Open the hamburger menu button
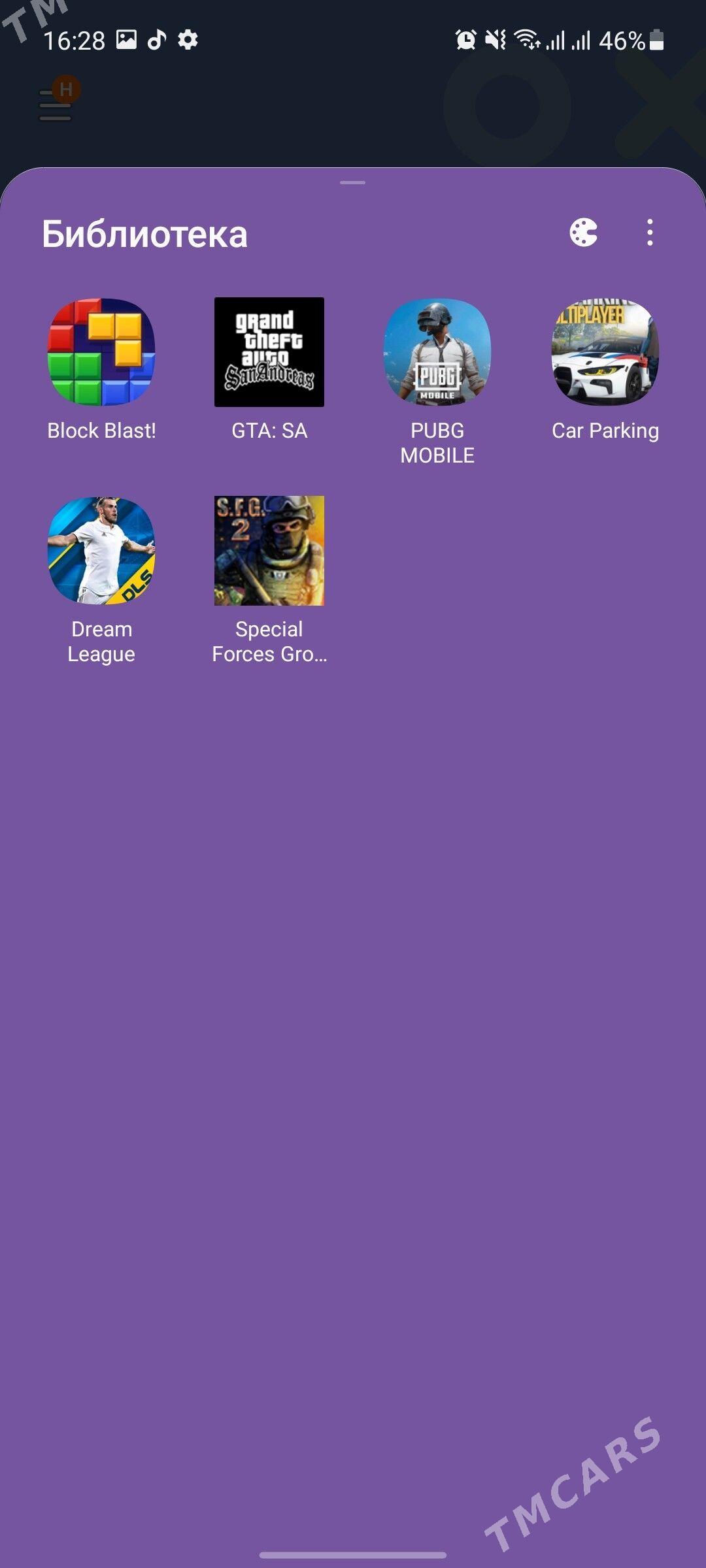 56,105
